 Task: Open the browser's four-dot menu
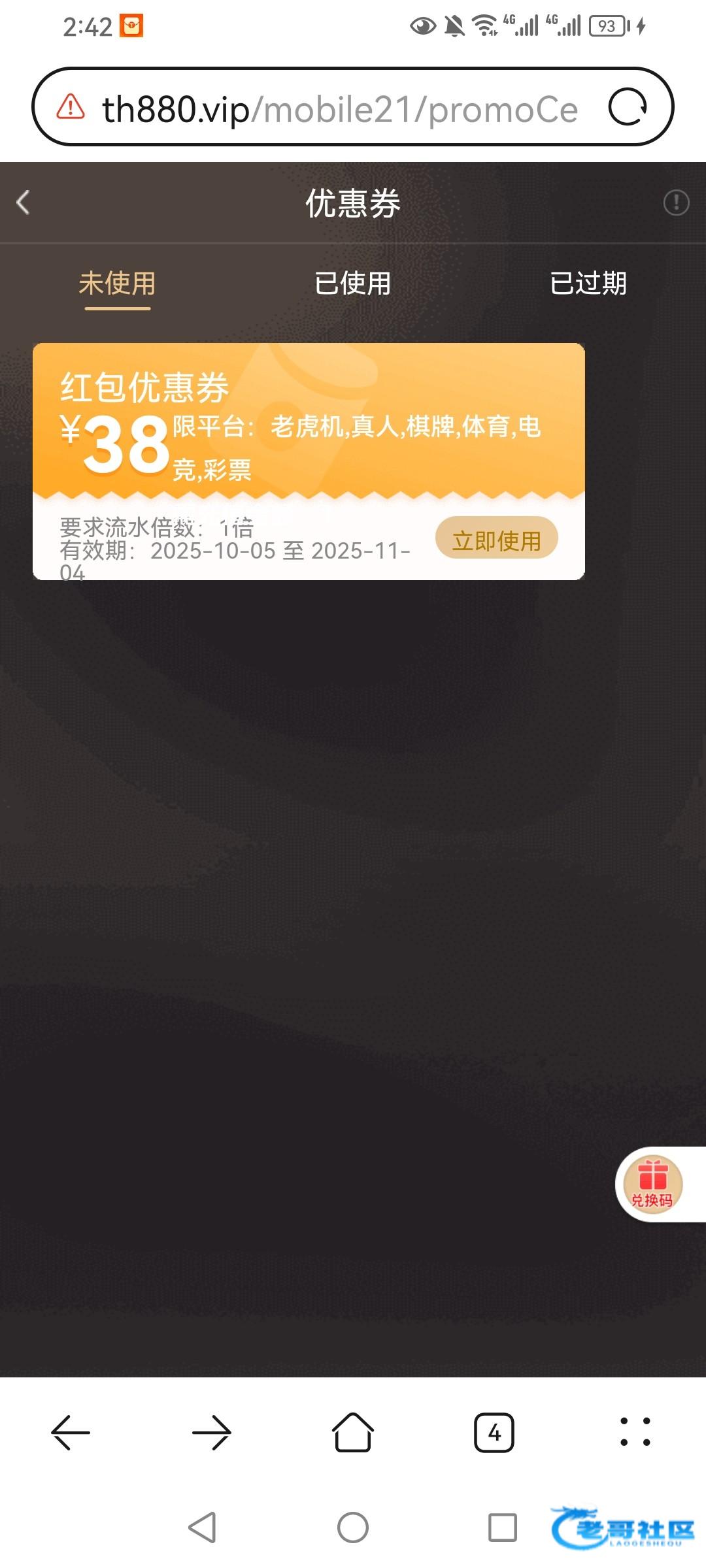[x=635, y=1432]
